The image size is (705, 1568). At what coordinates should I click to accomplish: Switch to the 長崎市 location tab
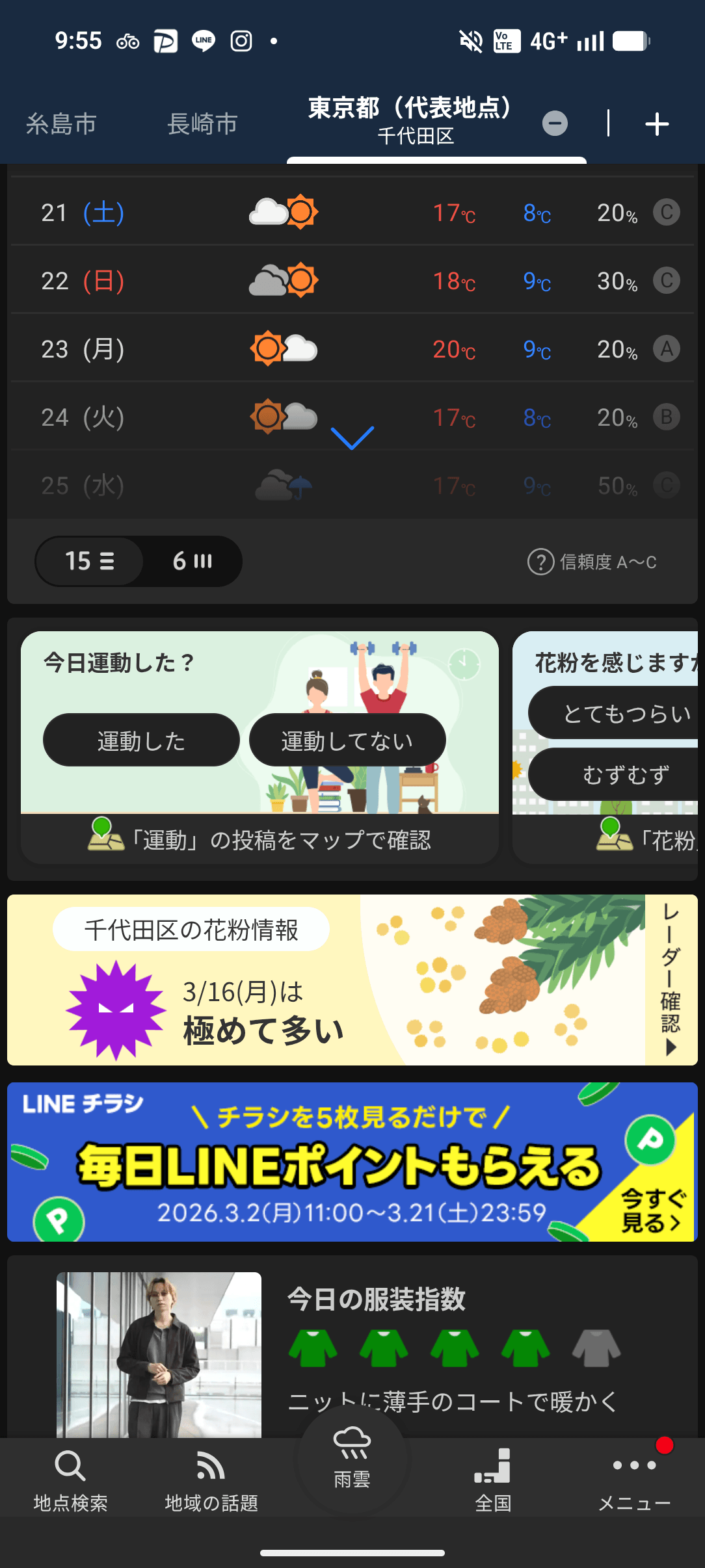202,124
